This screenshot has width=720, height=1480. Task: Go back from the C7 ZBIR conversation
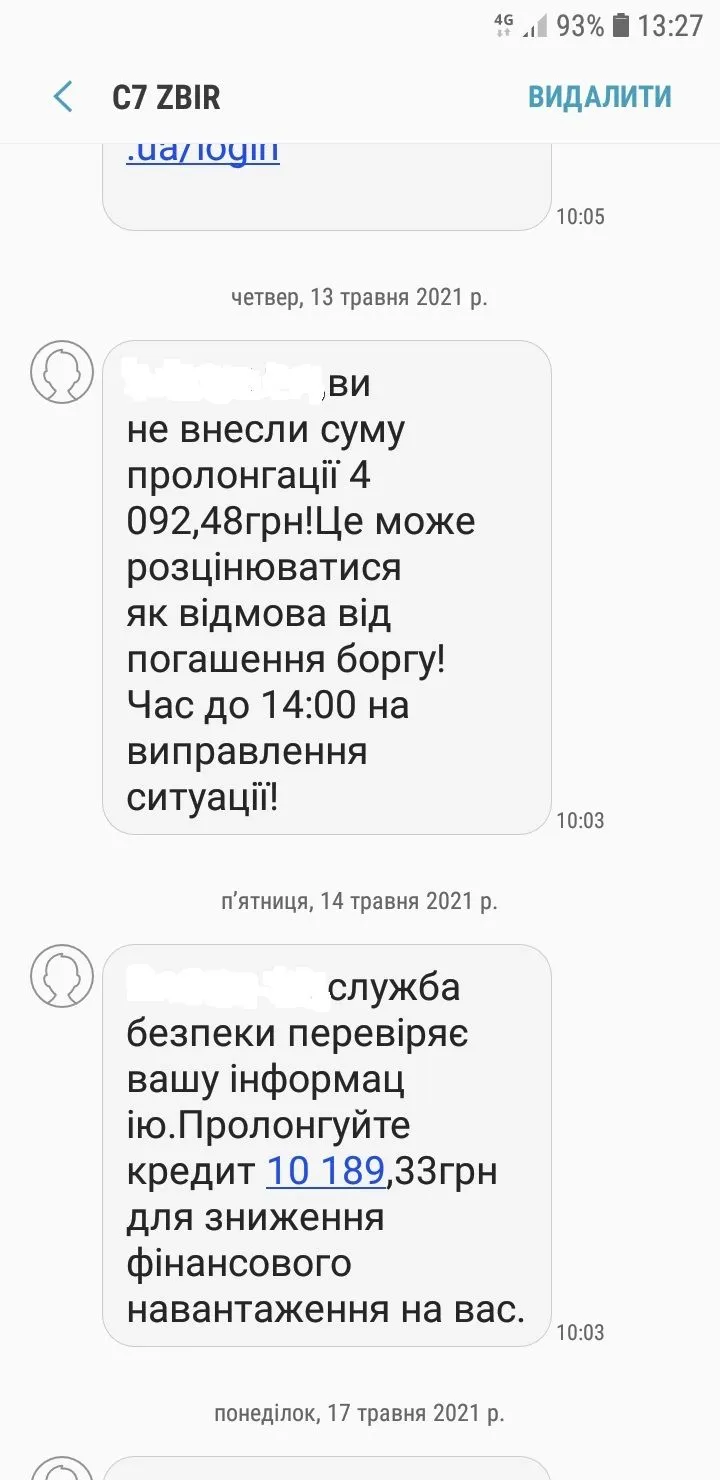[x=63, y=97]
